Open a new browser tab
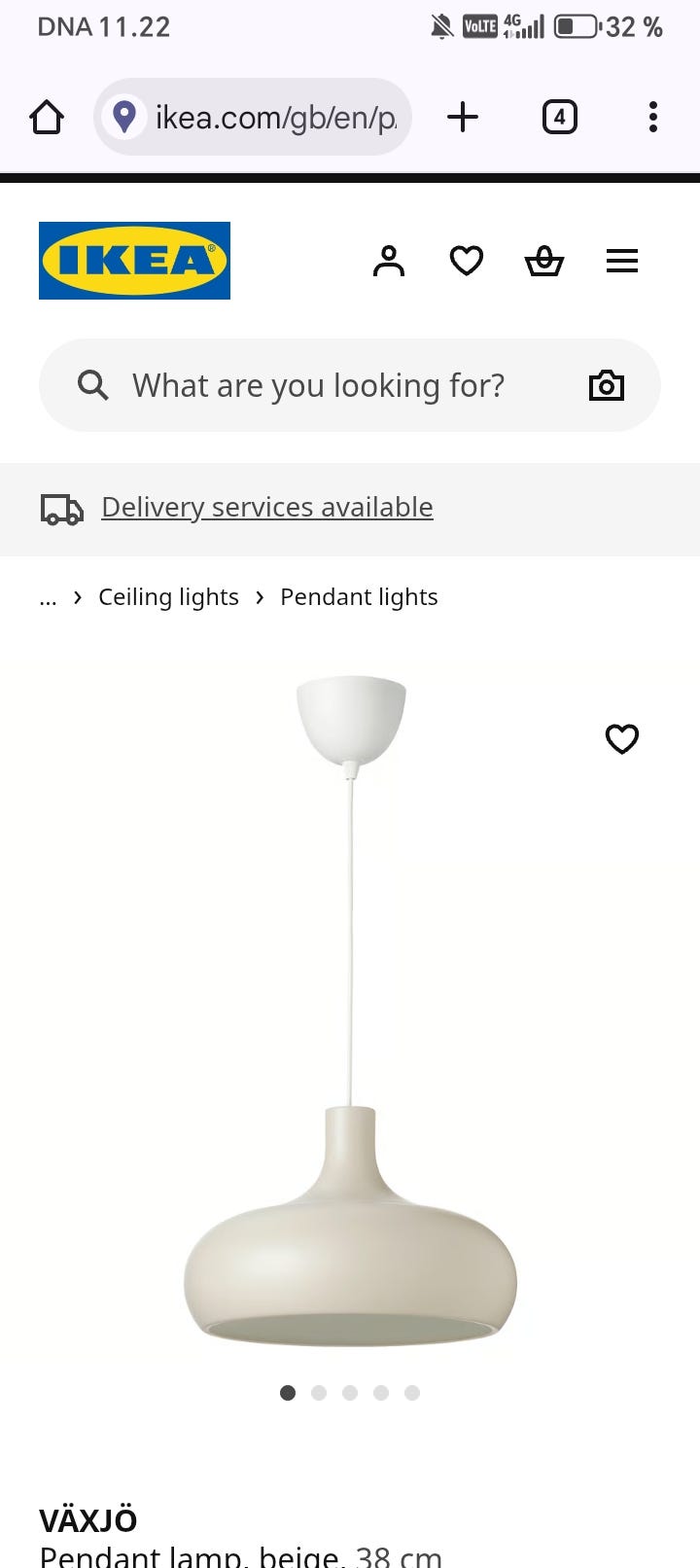Image resolution: width=700 pixels, height=1568 pixels. coord(463,117)
